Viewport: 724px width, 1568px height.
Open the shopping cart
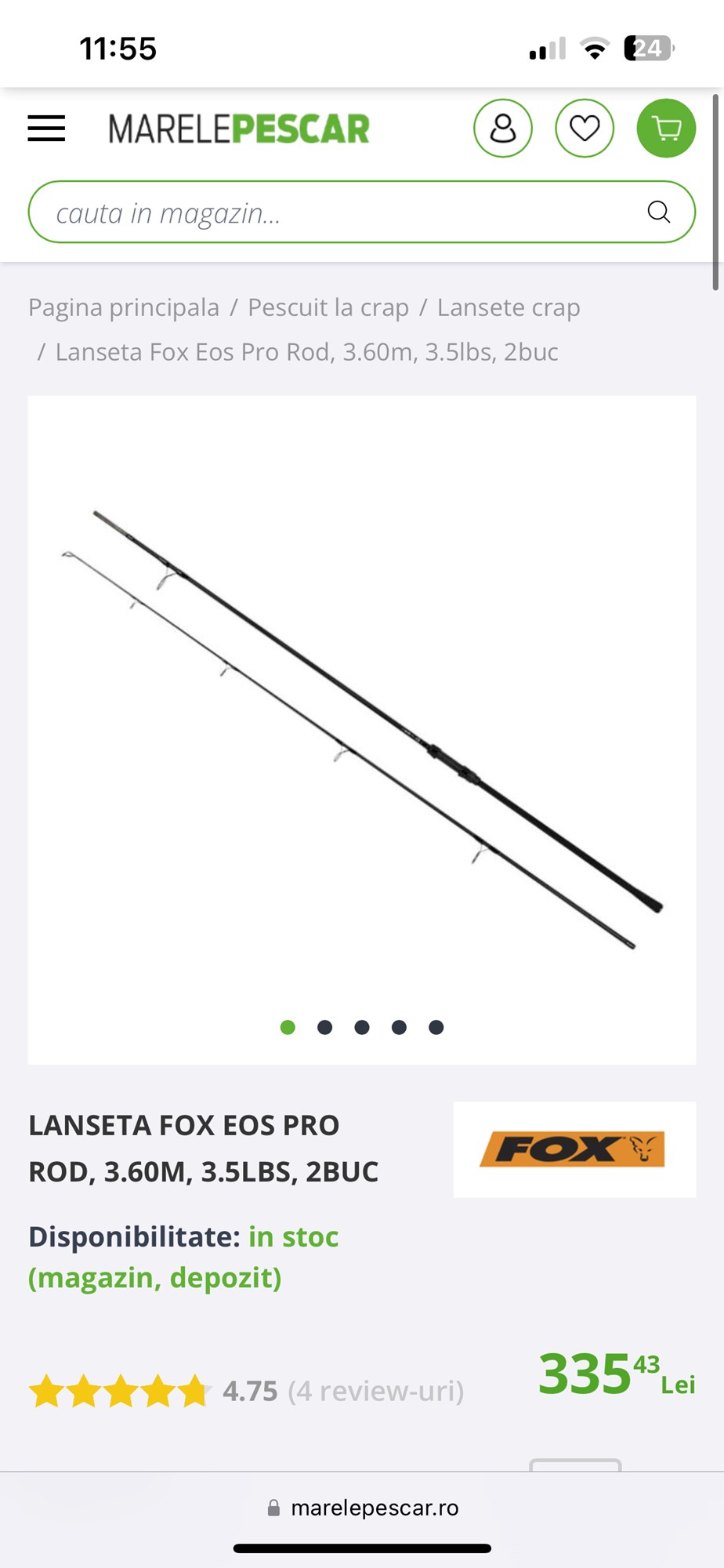(666, 129)
